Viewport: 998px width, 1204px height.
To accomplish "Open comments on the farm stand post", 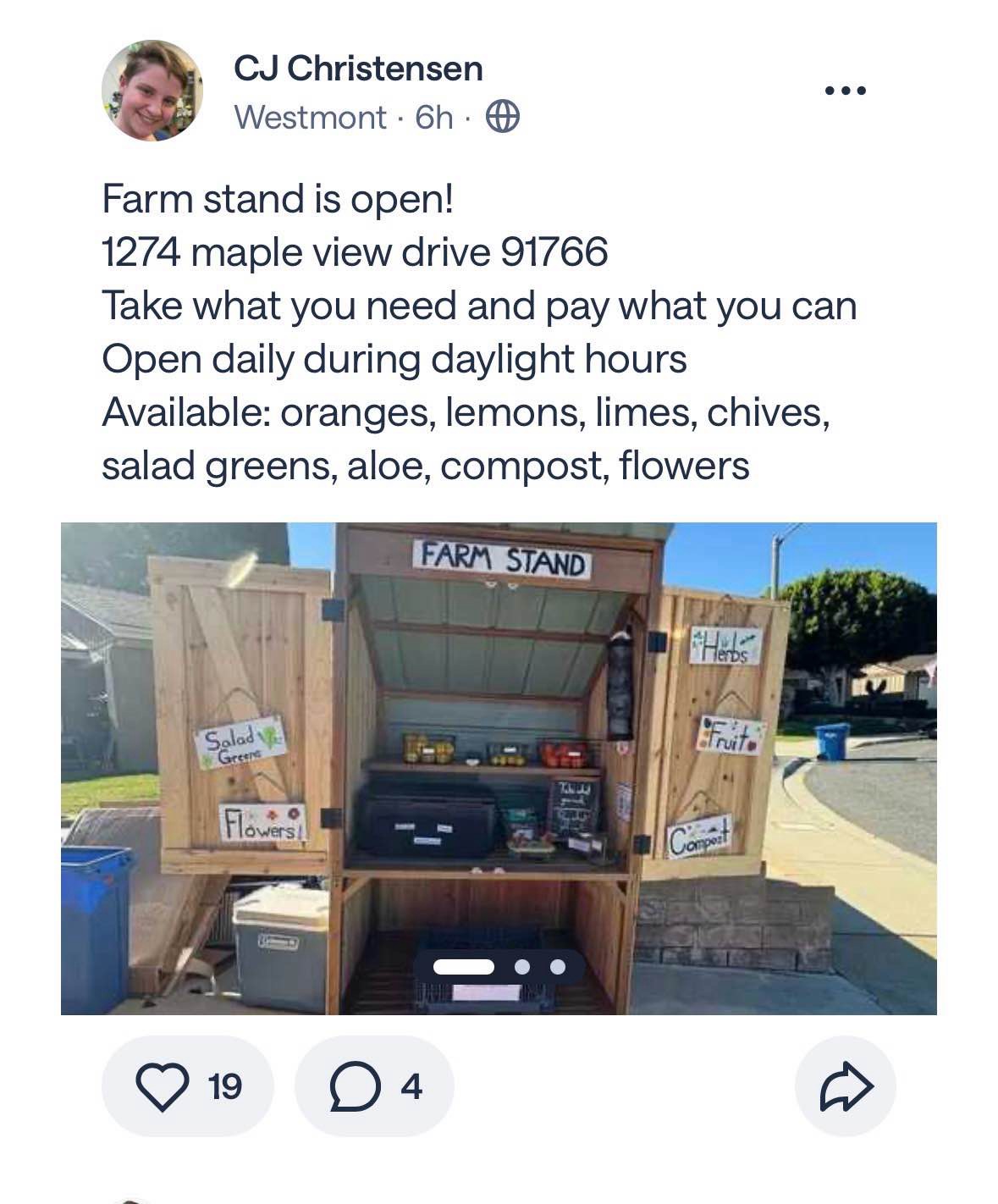I will pos(374,1085).
